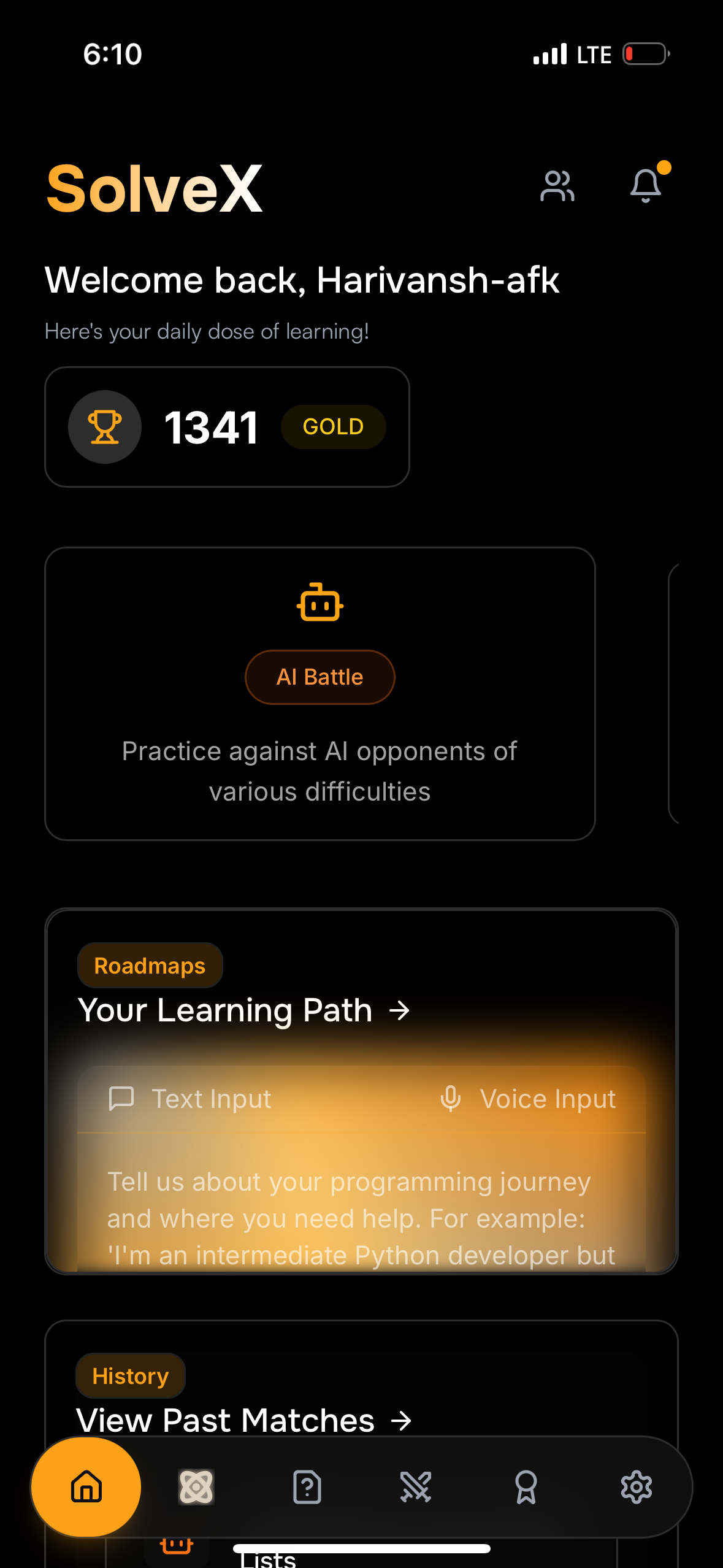The width and height of the screenshot is (723, 1568).
Task: Start an AI Battle
Action: [319, 677]
